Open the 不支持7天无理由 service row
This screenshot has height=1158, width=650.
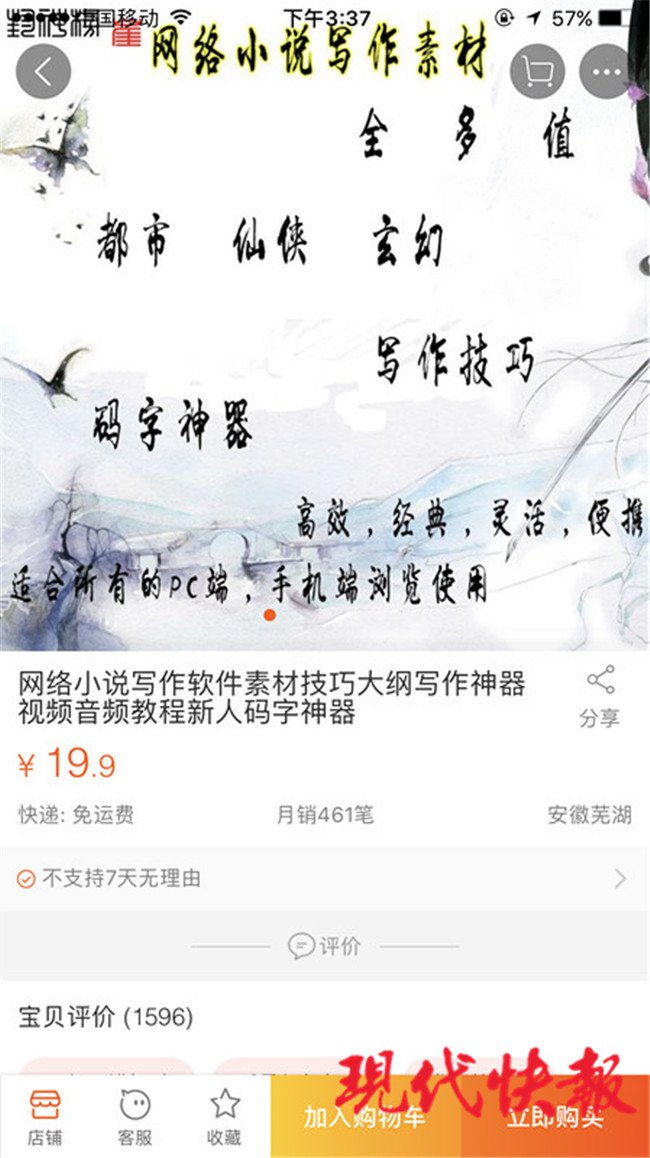[325, 878]
